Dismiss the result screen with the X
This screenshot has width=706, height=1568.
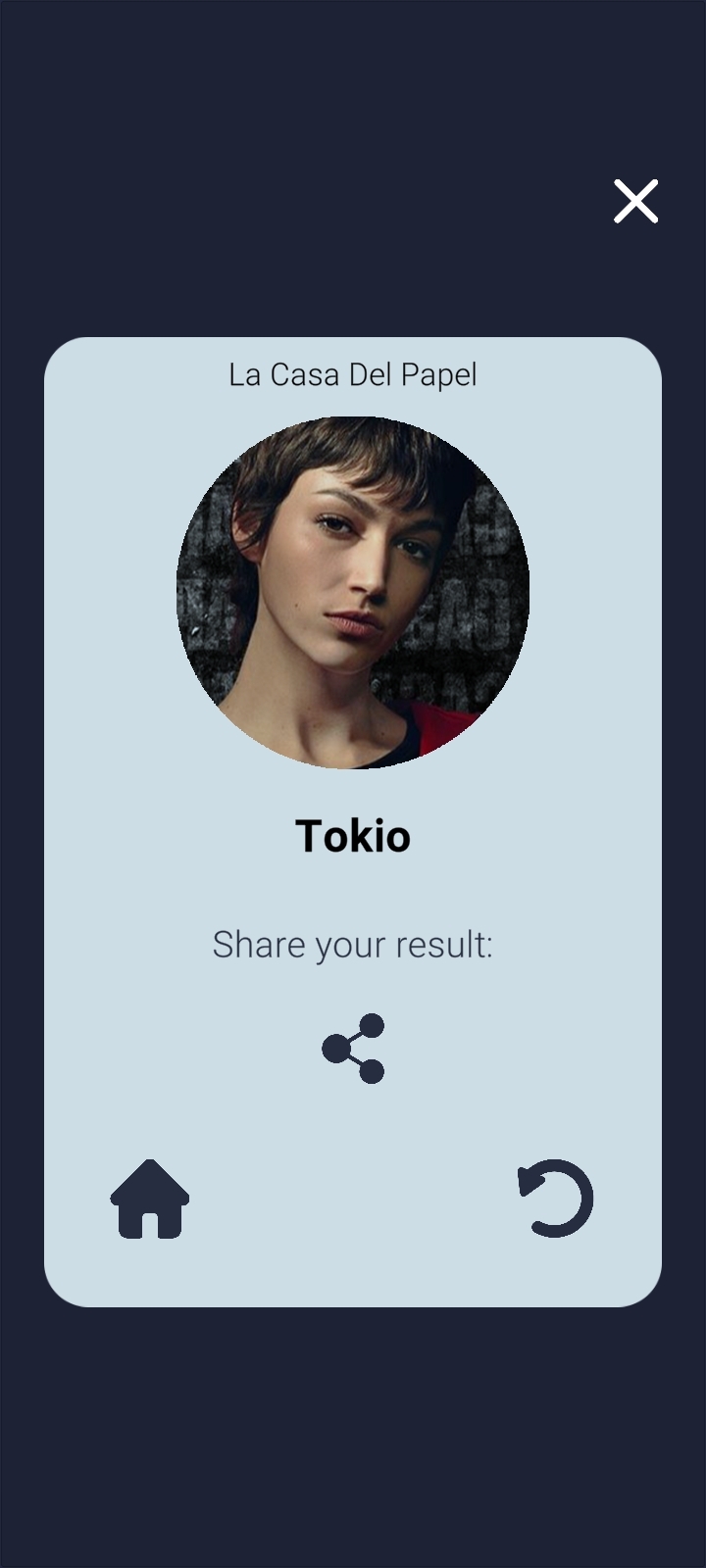634,200
